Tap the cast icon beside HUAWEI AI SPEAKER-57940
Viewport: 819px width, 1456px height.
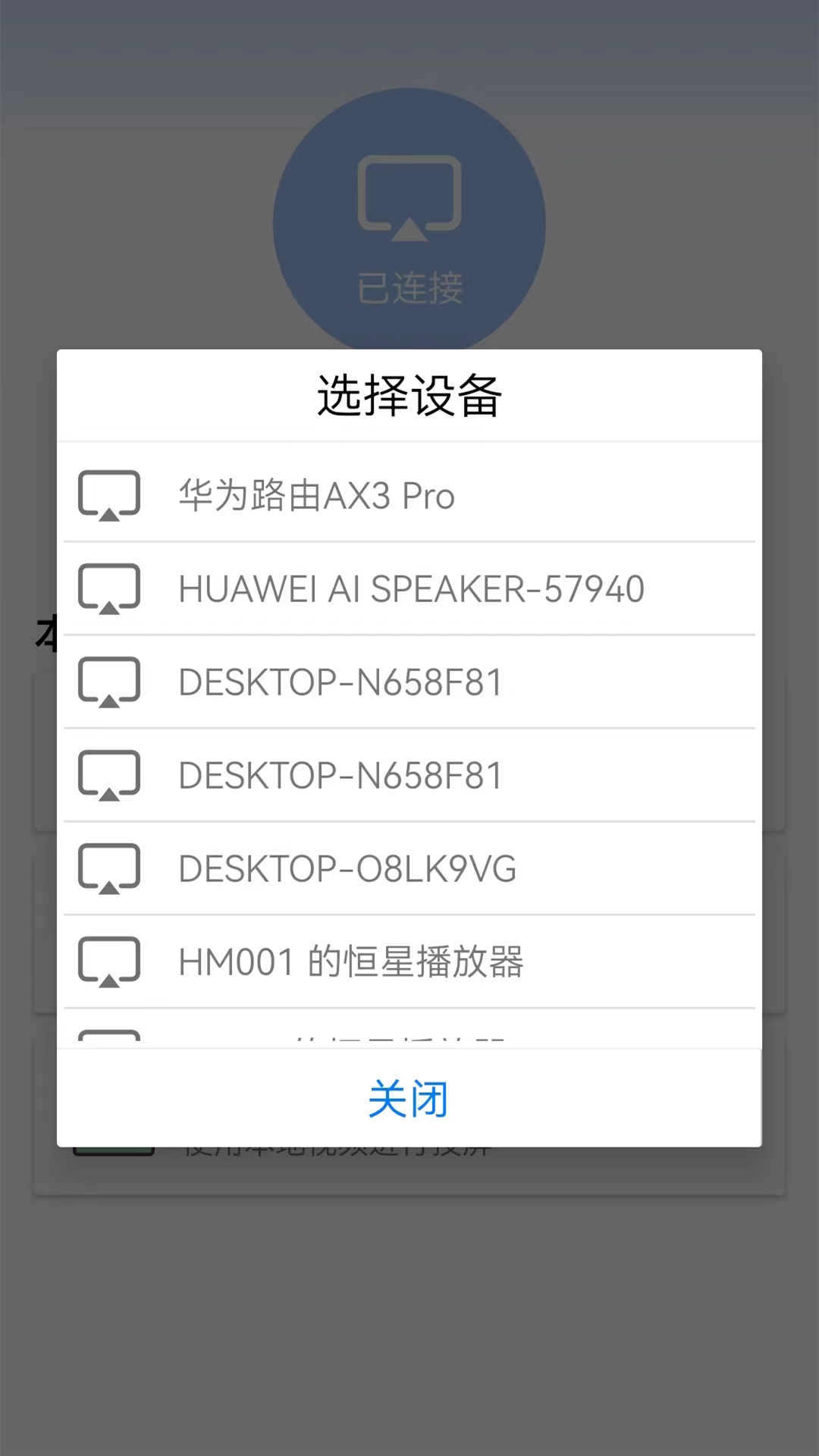109,588
